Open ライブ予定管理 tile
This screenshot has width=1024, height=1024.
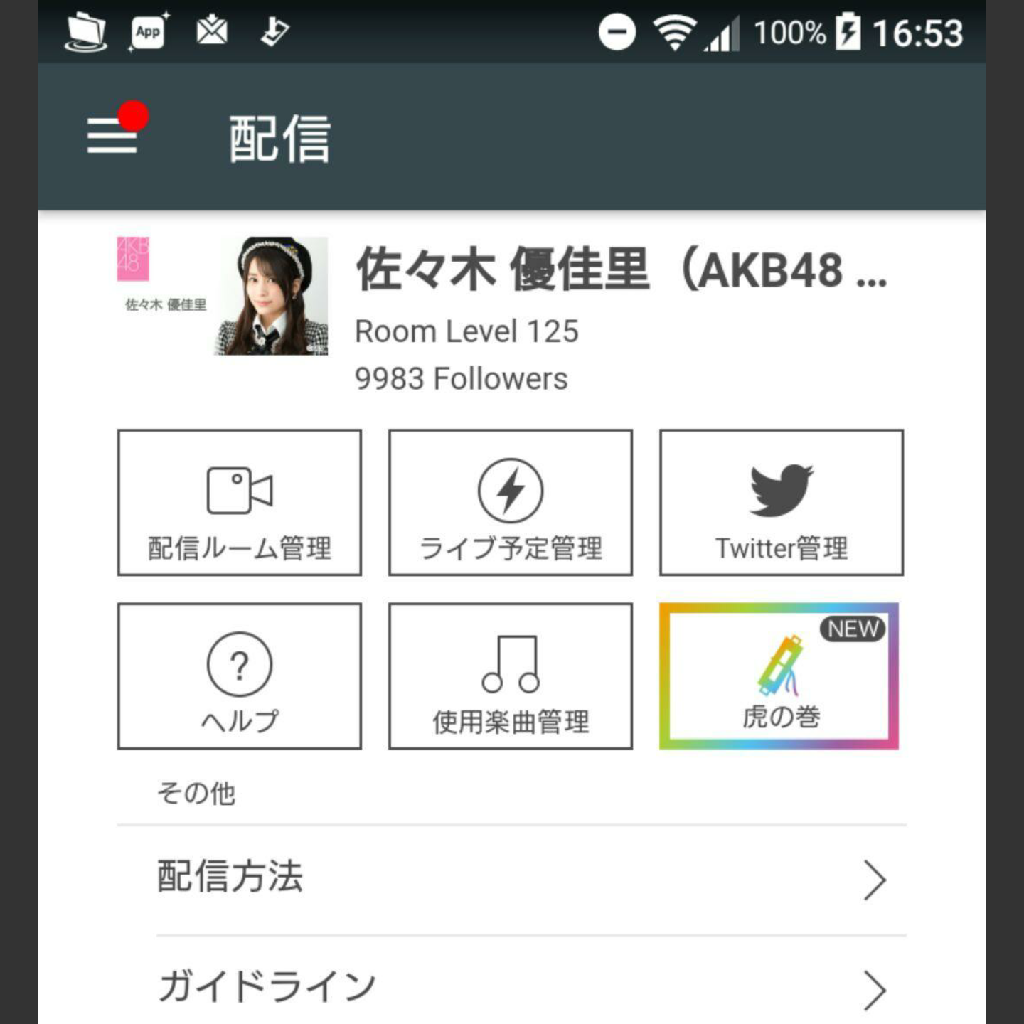[510, 503]
